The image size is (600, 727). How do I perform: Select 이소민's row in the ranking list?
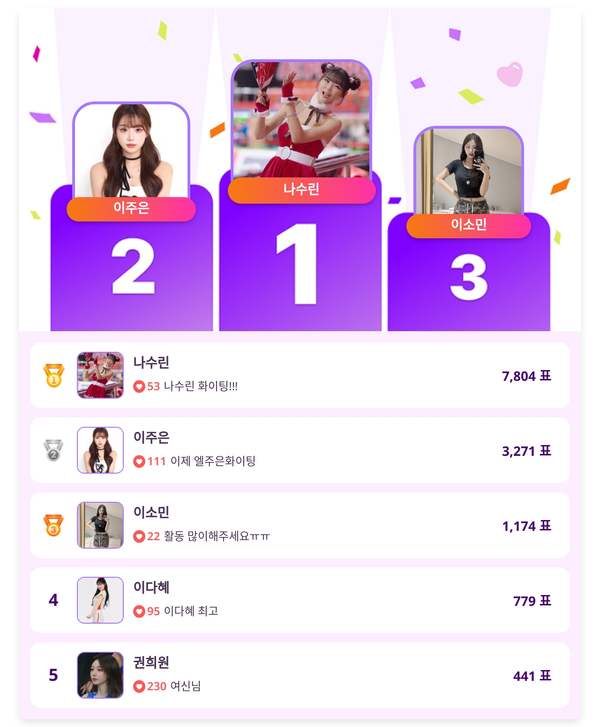pos(300,525)
